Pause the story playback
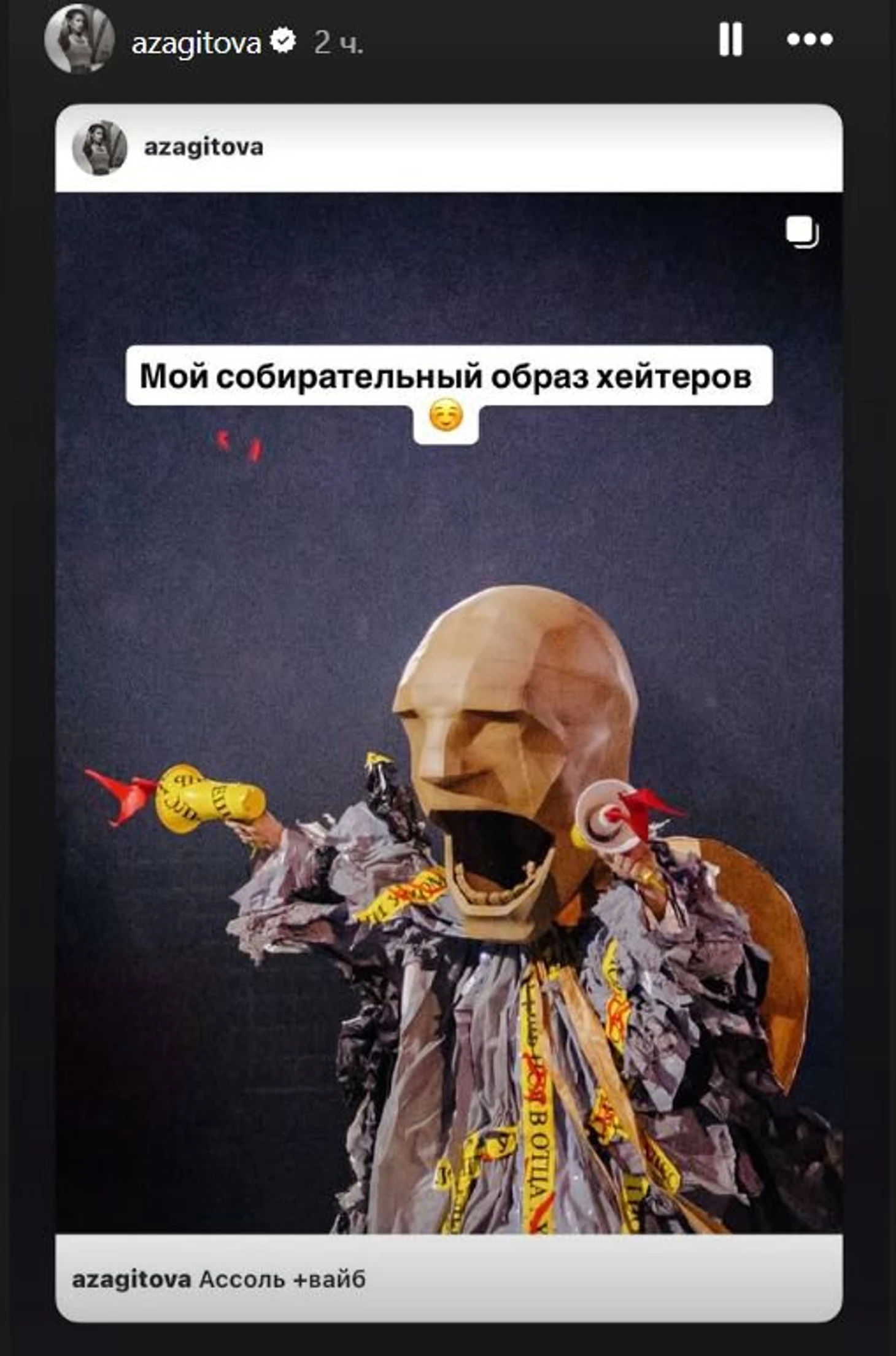The height and width of the screenshot is (1356, 896). (x=730, y=40)
